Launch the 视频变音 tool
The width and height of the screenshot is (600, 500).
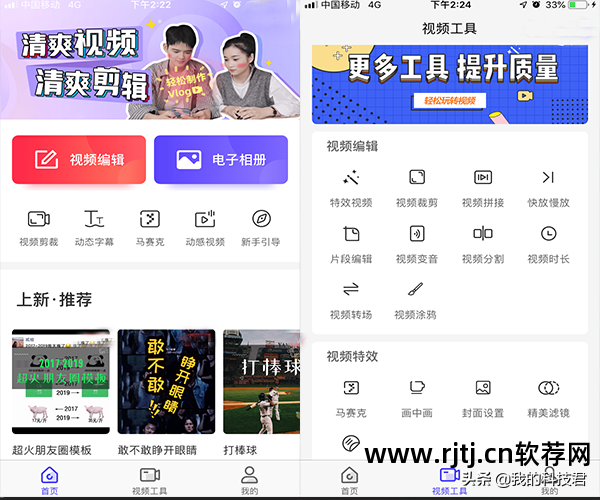coord(417,242)
